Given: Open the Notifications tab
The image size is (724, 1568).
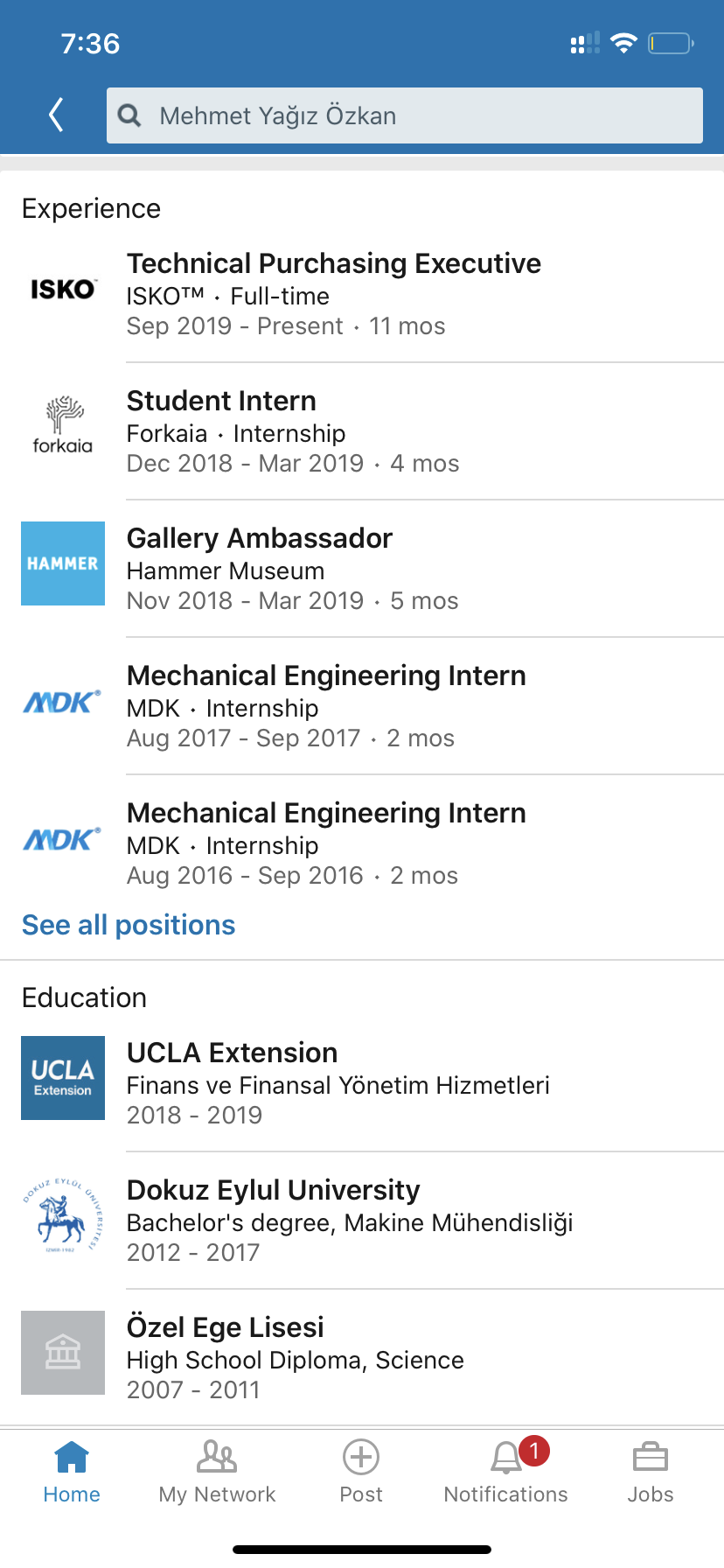Looking at the screenshot, I should pyautogui.click(x=506, y=1473).
